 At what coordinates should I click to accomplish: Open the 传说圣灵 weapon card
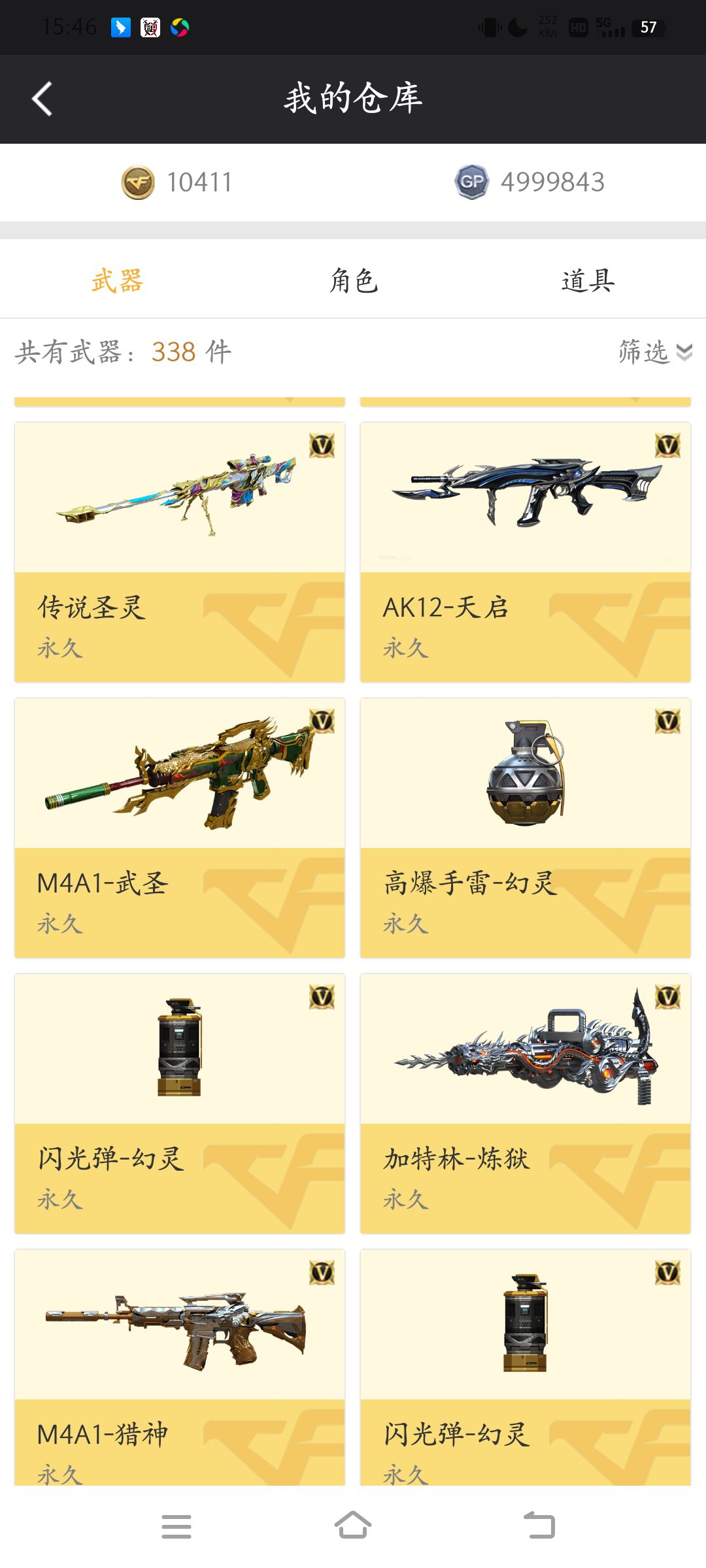(180, 552)
